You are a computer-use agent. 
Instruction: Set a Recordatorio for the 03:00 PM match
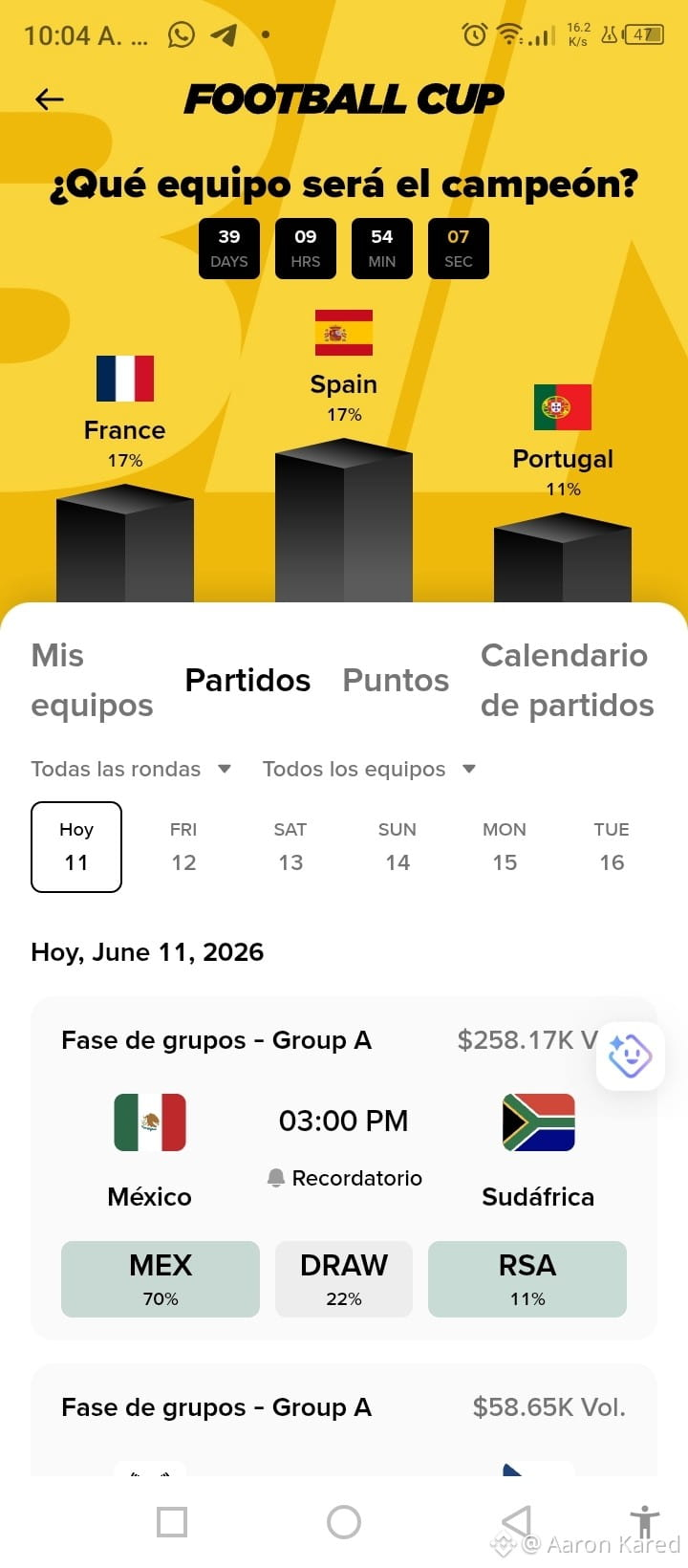(344, 1178)
